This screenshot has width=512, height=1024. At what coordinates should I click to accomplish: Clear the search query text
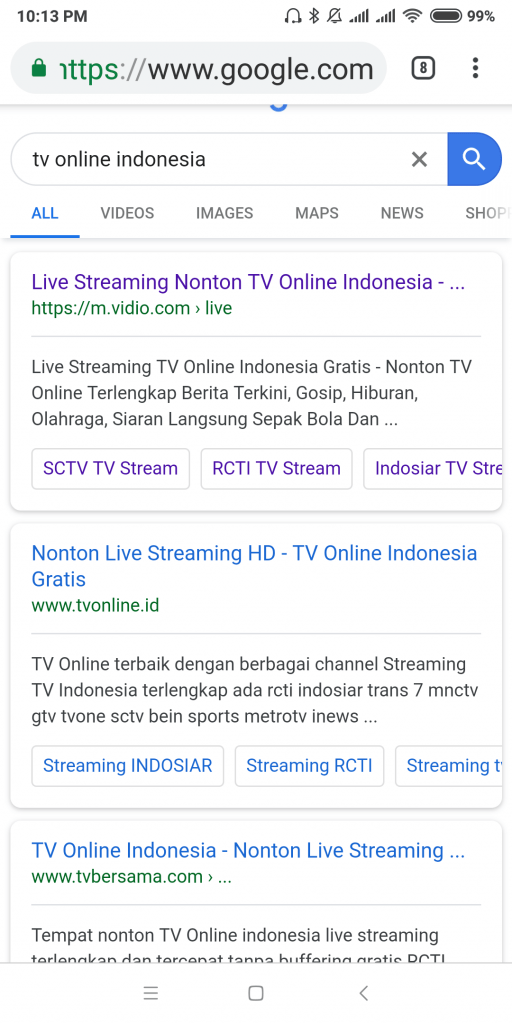[419, 159]
